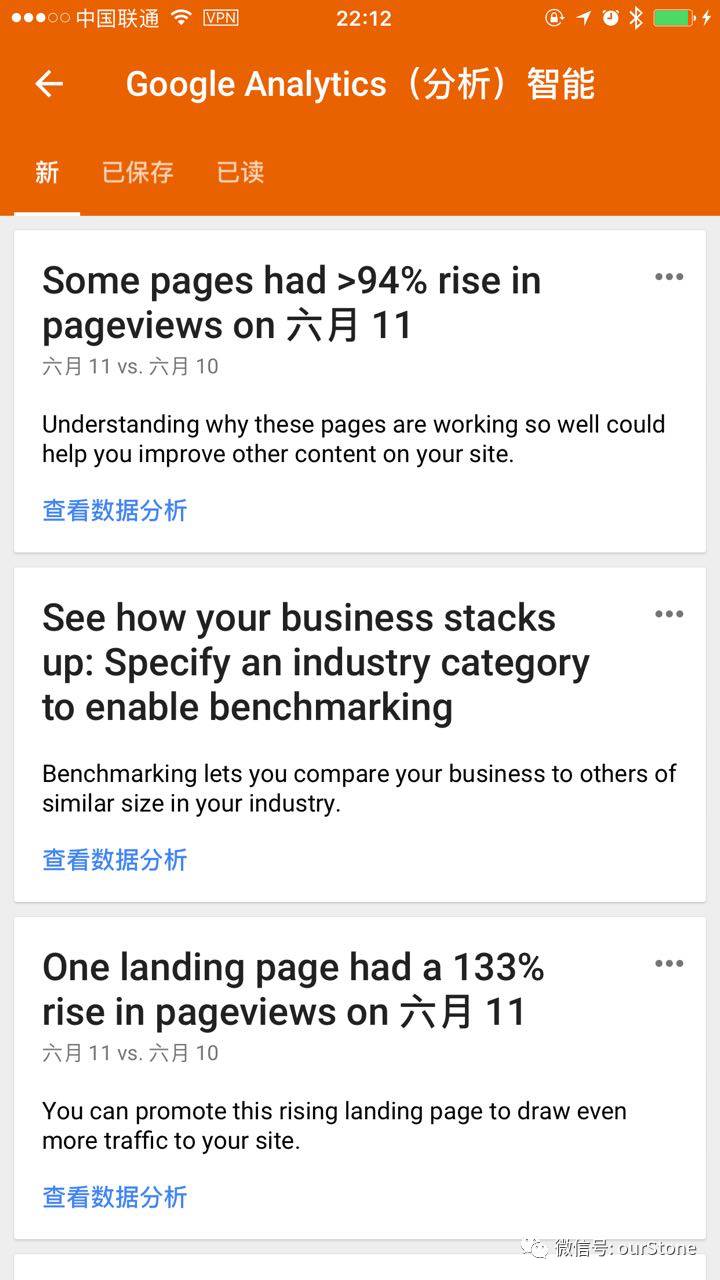
Task: Go back with the arrow icon
Action: point(49,84)
